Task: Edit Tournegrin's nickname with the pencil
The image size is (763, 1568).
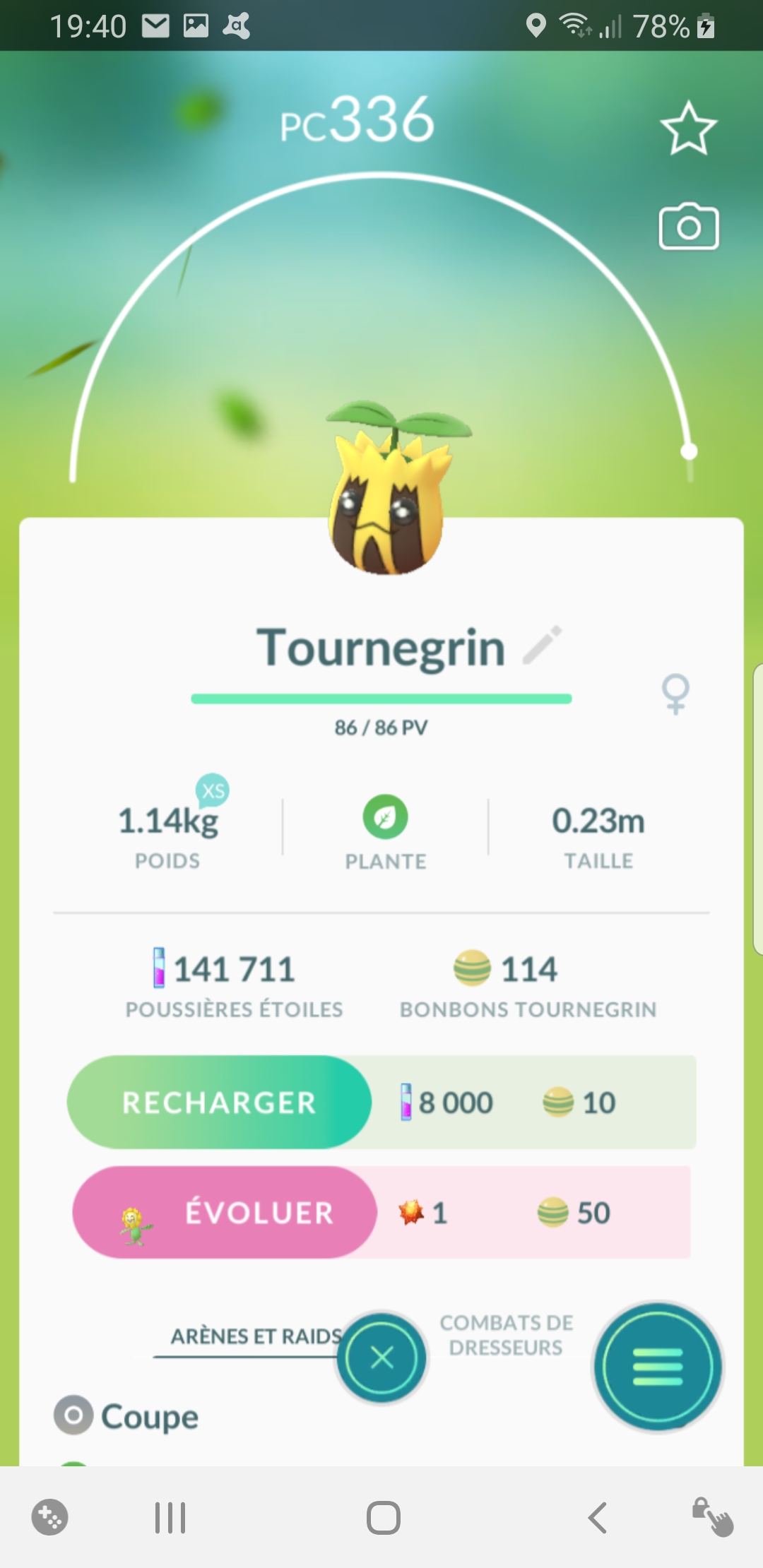Action: tap(543, 645)
